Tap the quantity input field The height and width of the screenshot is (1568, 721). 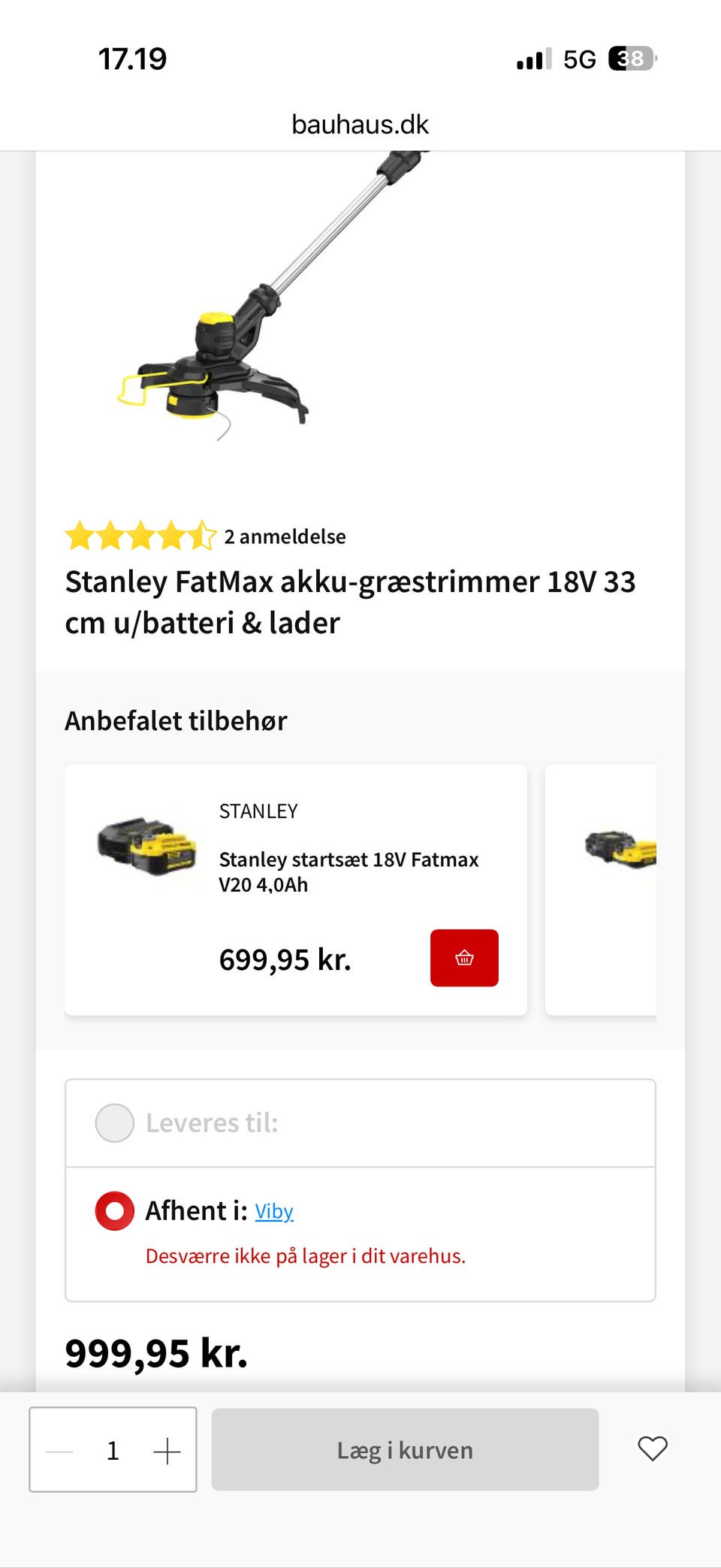click(x=113, y=1450)
